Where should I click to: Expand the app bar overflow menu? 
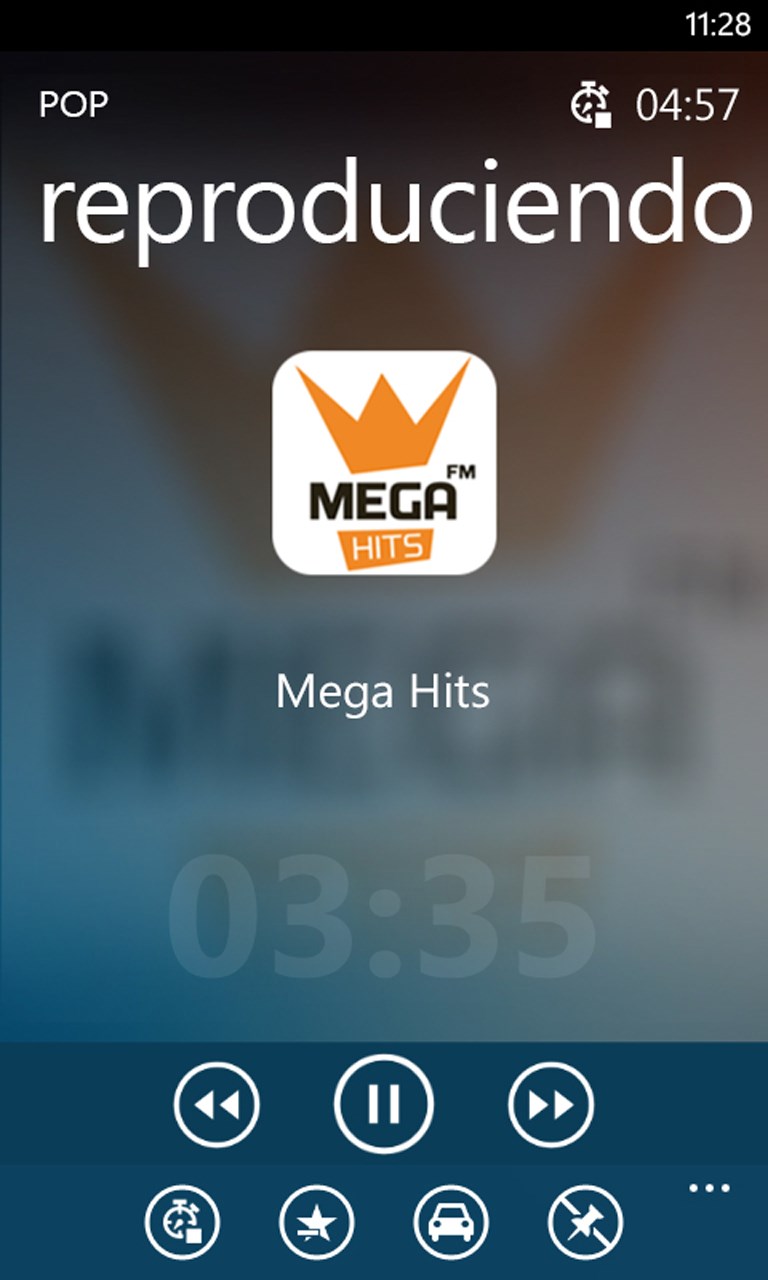(709, 1189)
